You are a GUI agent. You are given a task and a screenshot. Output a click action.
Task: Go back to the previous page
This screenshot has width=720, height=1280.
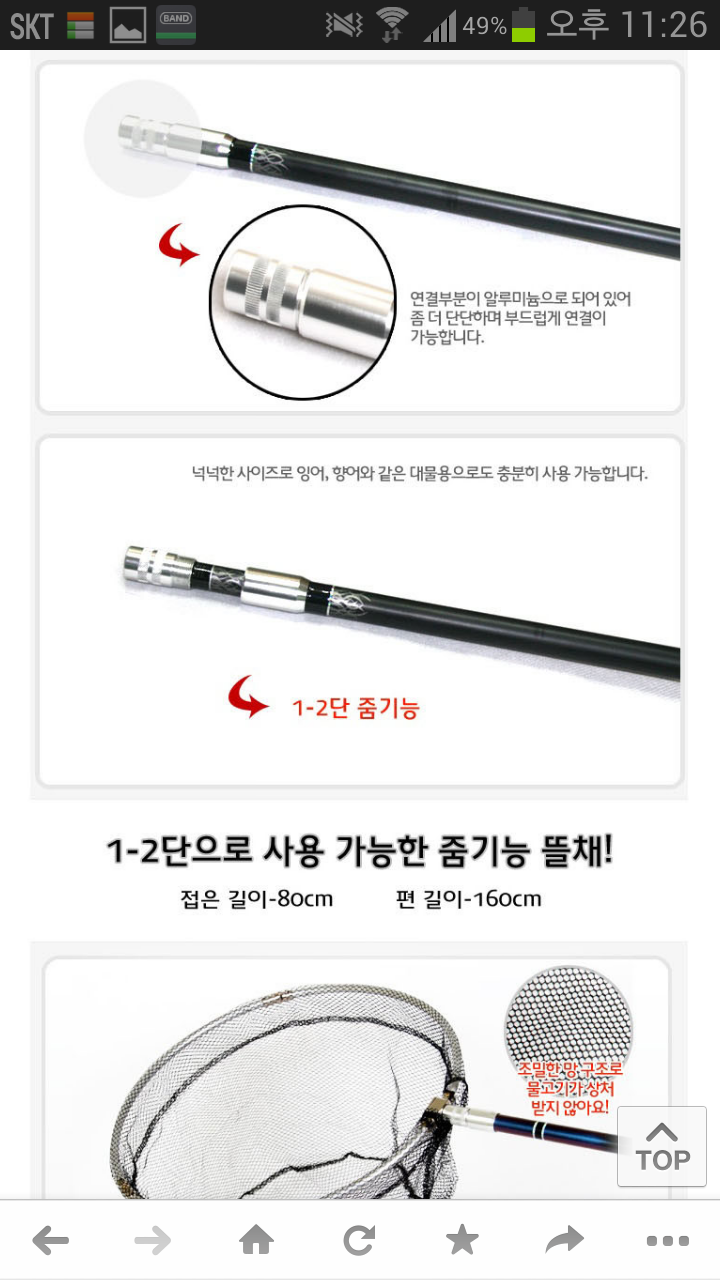51,1241
